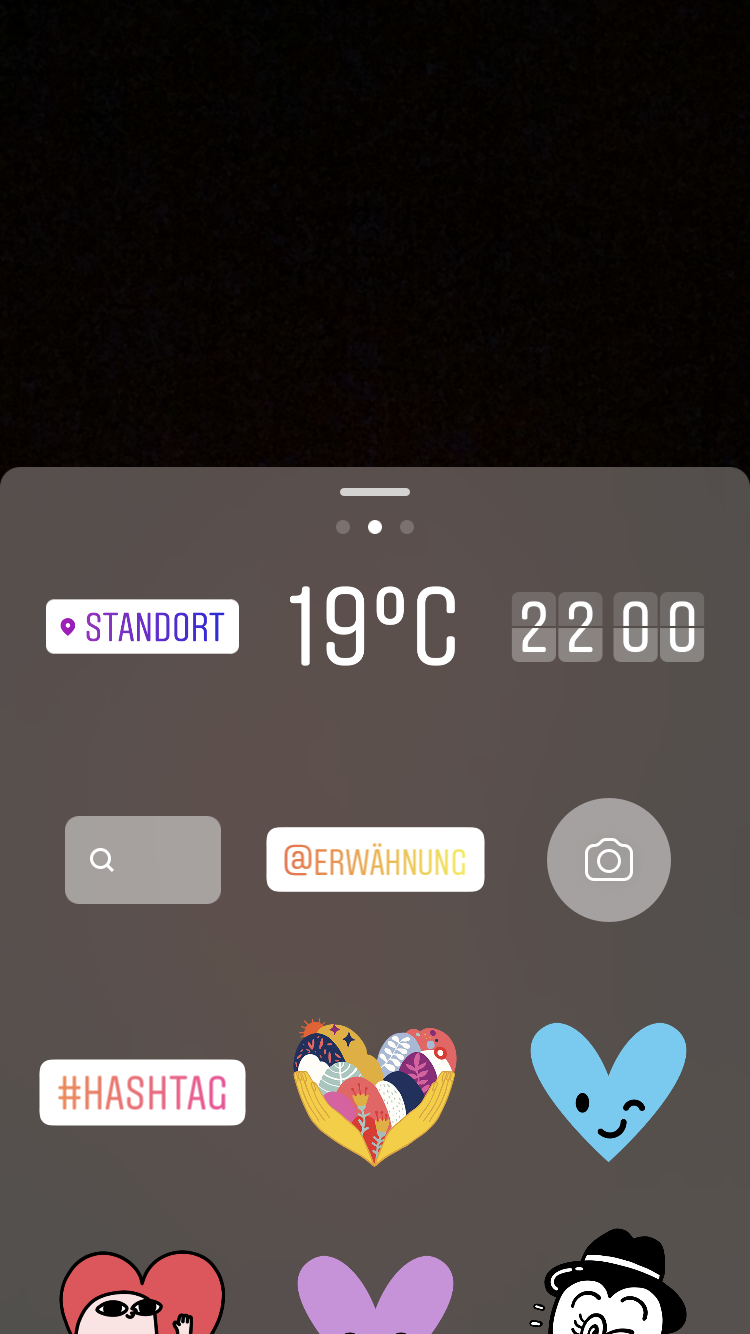The image size is (750, 1334).
Task: Open the camera selfie sticker
Action: (x=608, y=860)
